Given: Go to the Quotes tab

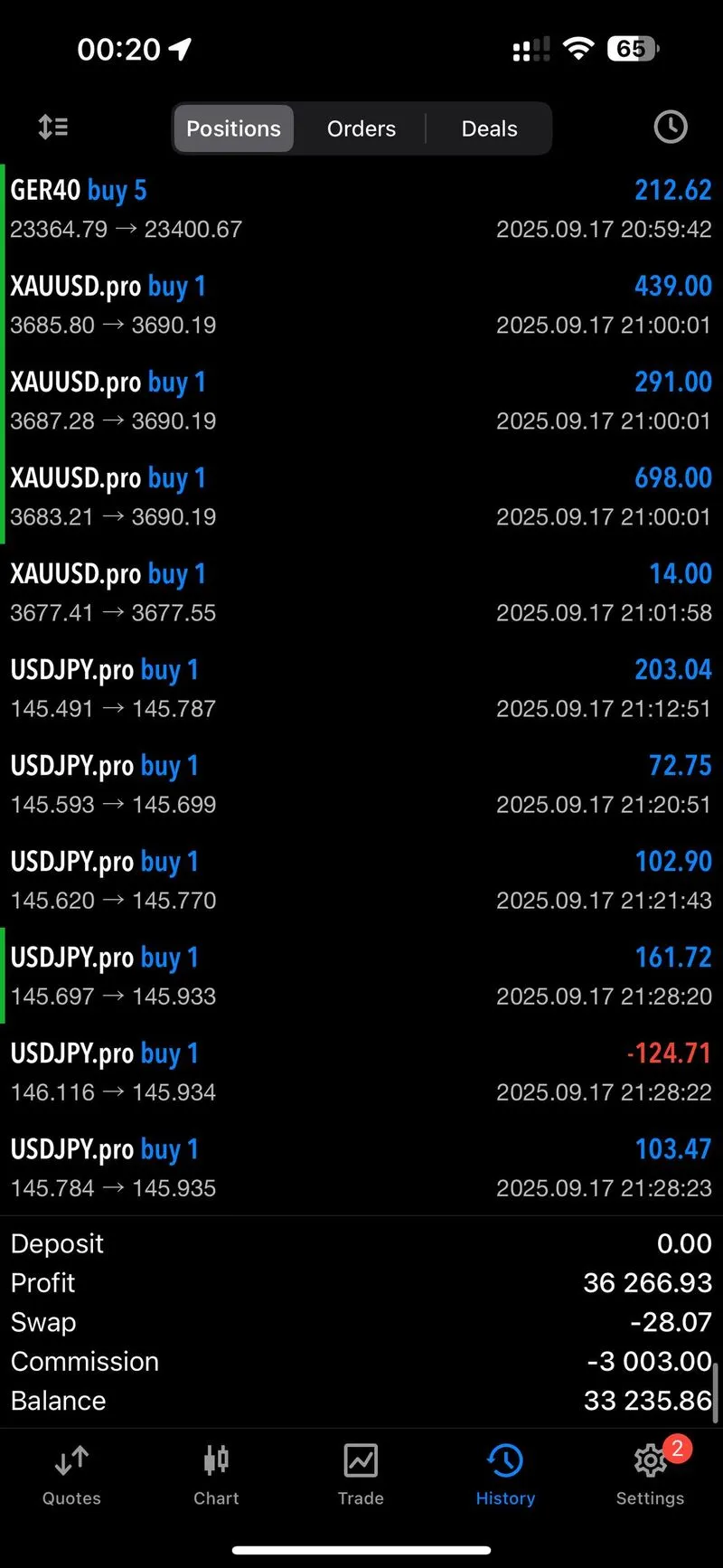Looking at the screenshot, I should click(x=71, y=1476).
